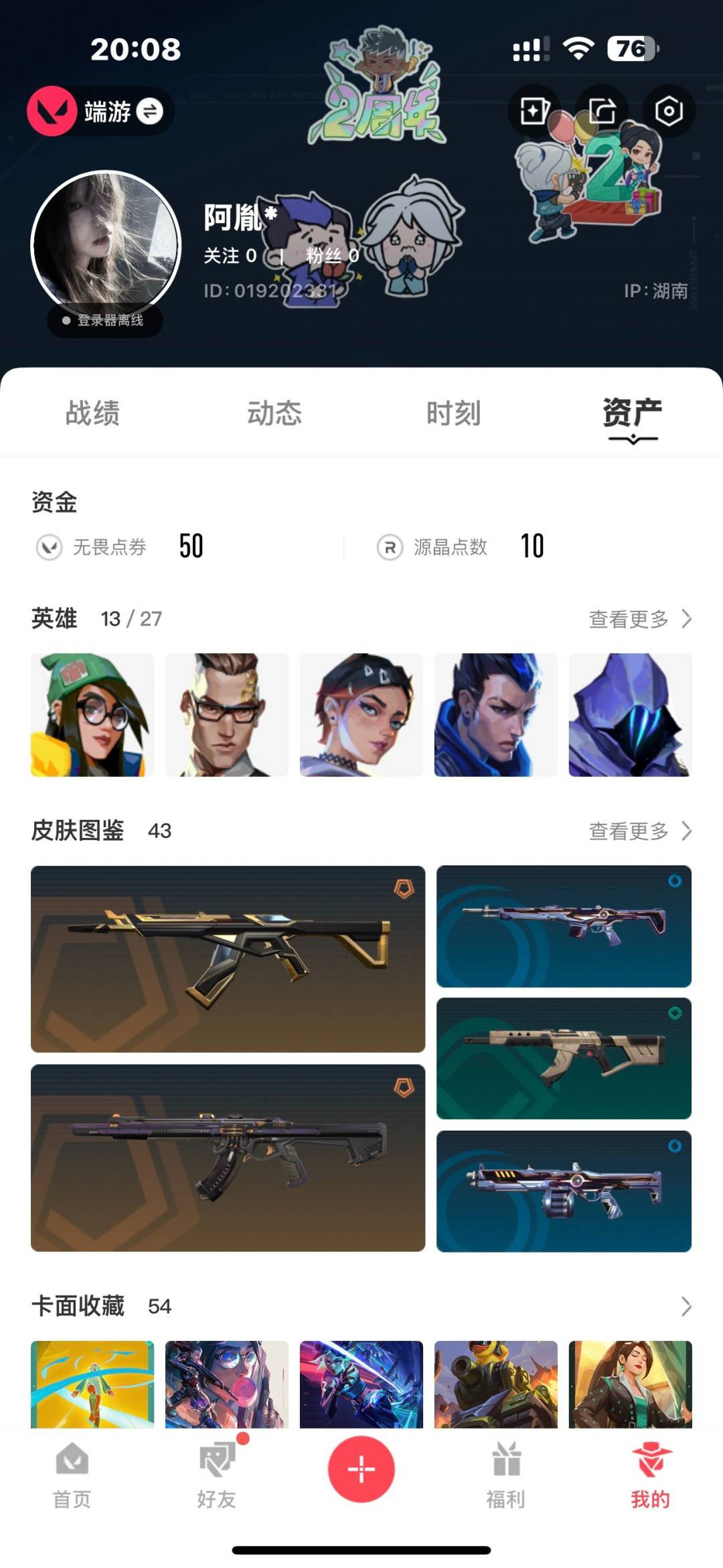Open the hooded masked hero portrait
The image size is (723, 1568).
pyautogui.click(x=630, y=715)
